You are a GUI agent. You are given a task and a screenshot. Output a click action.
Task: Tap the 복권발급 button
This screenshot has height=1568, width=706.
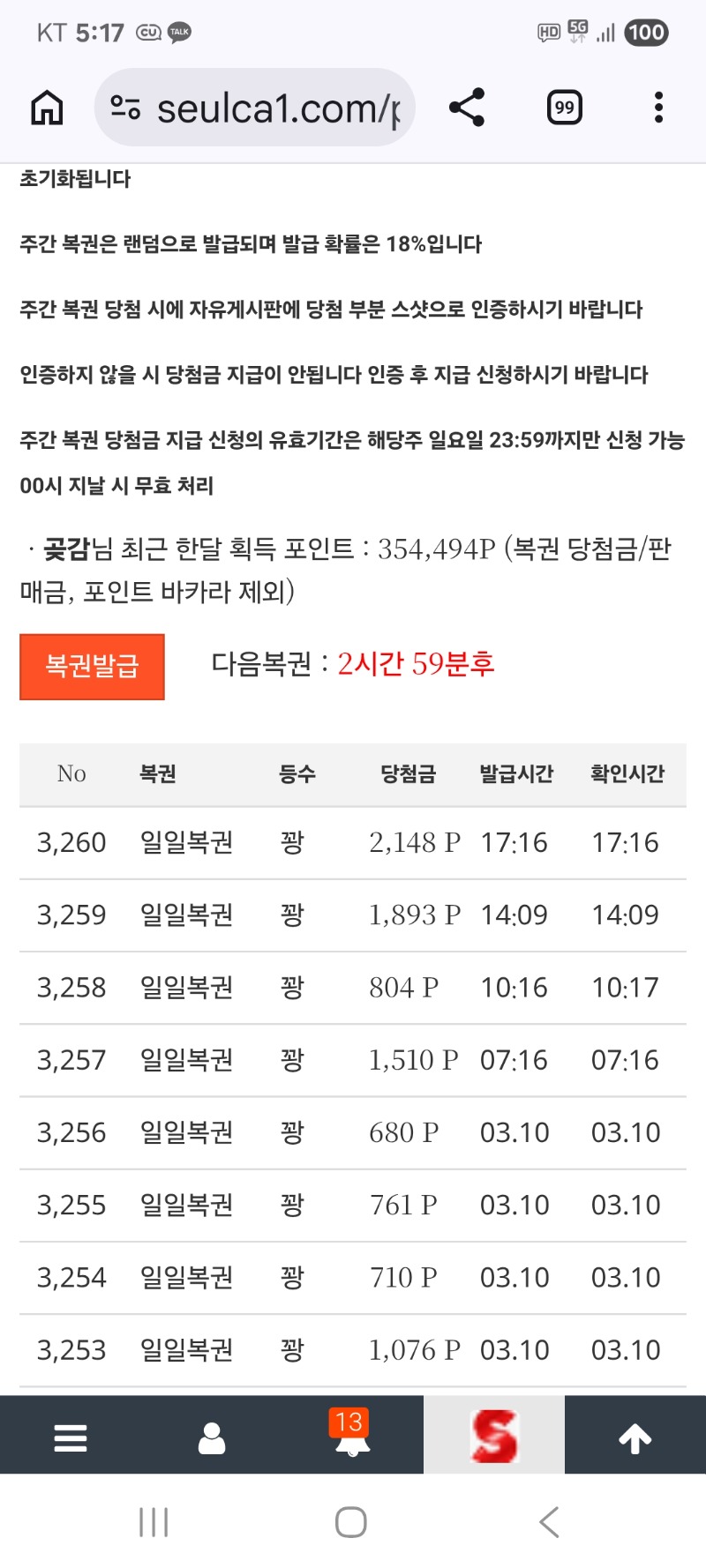click(92, 667)
